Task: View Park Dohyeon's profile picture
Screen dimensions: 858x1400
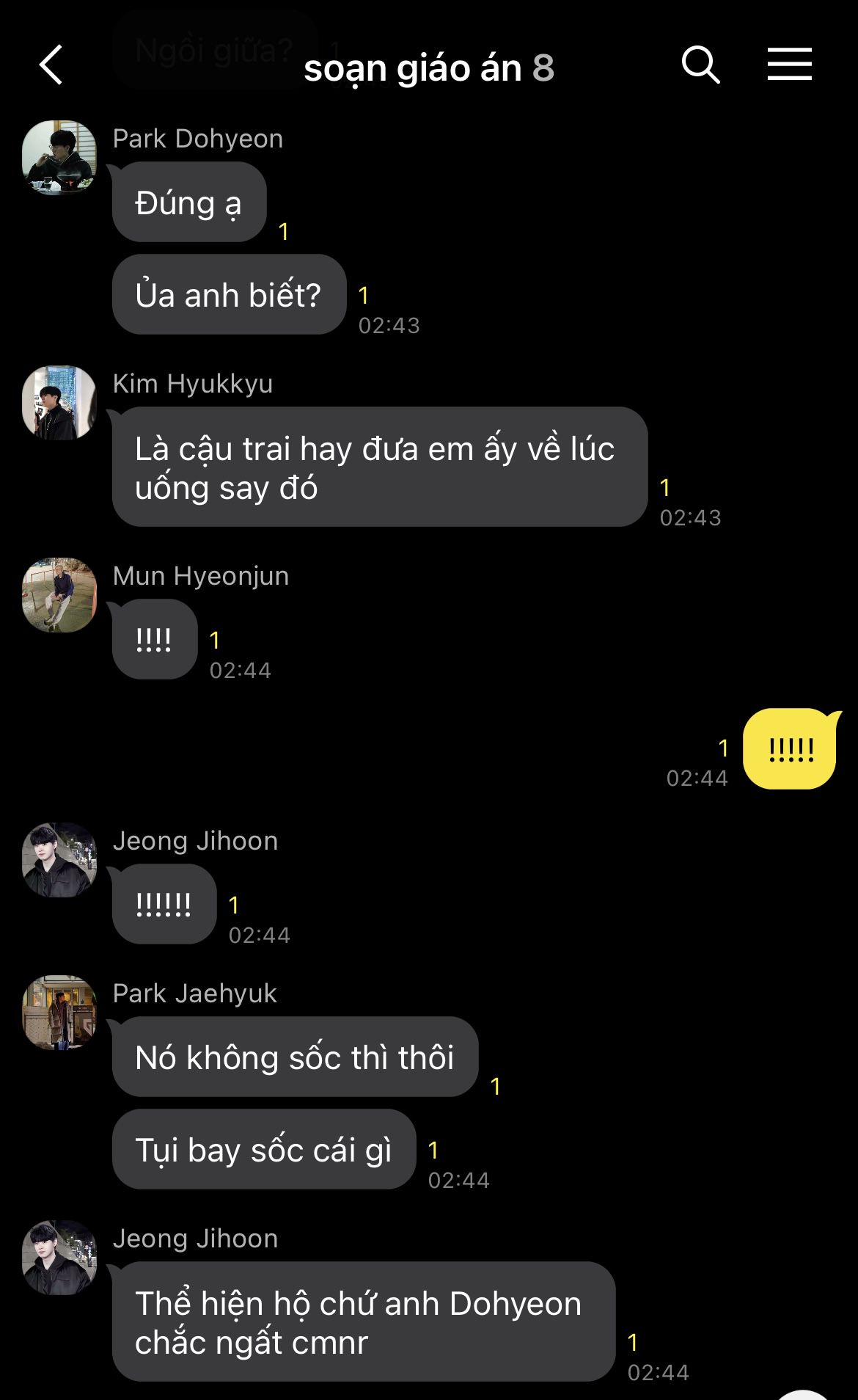Action: (x=59, y=158)
